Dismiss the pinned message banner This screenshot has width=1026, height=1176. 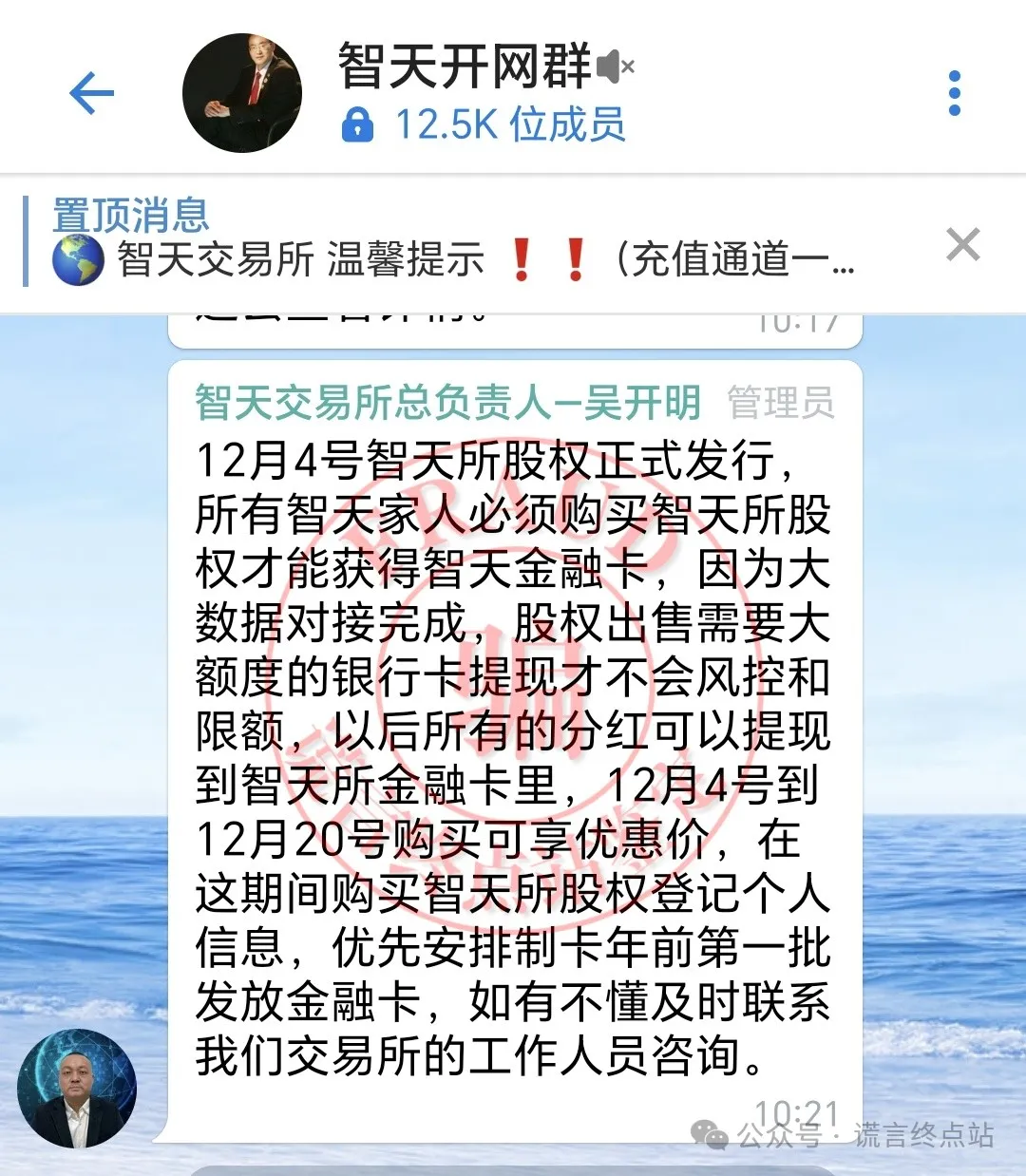pyautogui.click(x=962, y=245)
